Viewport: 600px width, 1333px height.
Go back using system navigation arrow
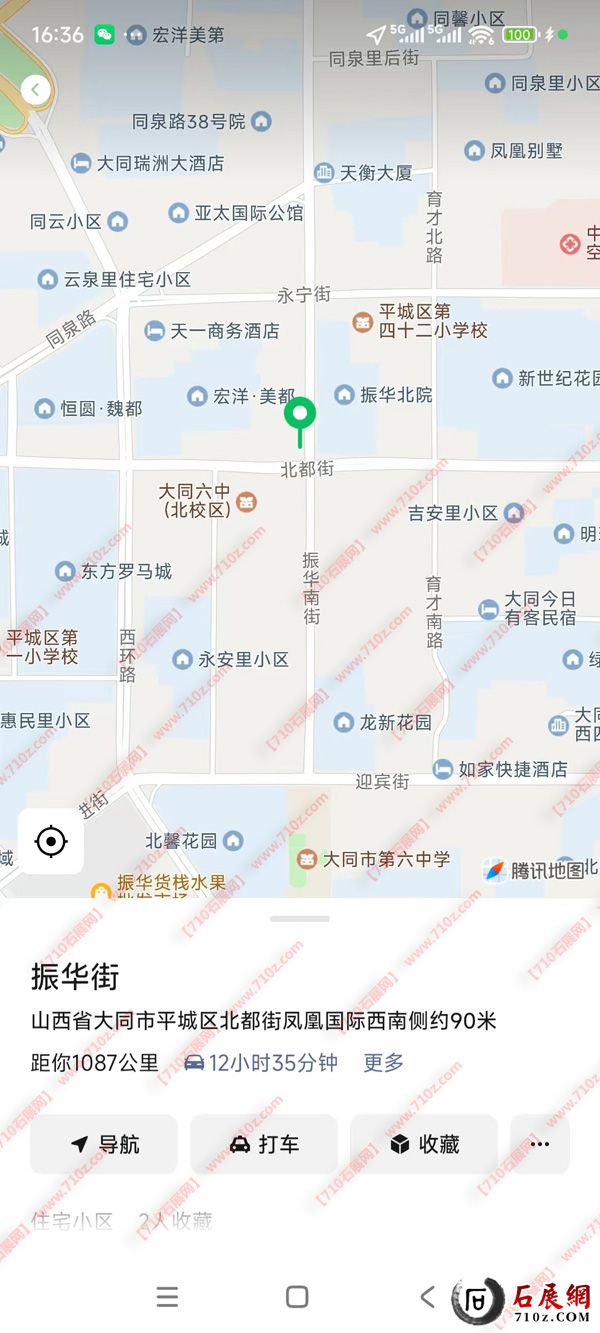(x=427, y=1297)
